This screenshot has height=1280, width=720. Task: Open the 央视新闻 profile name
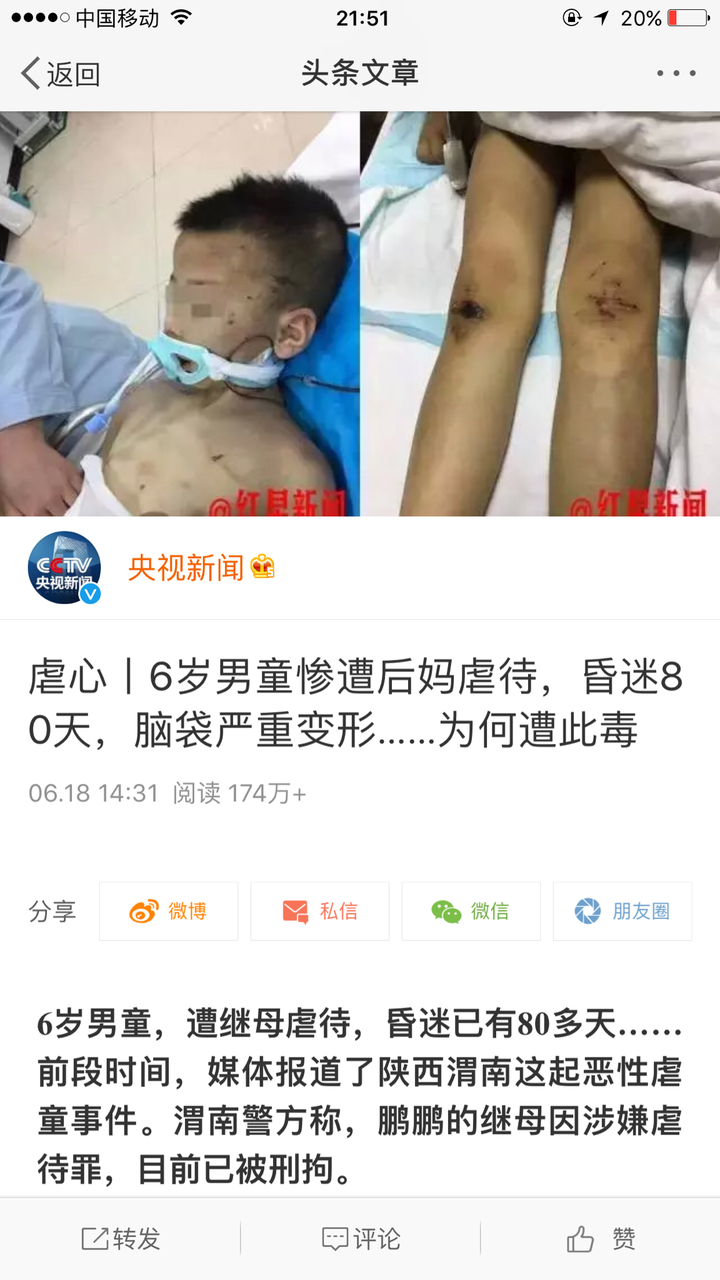coord(186,568)
